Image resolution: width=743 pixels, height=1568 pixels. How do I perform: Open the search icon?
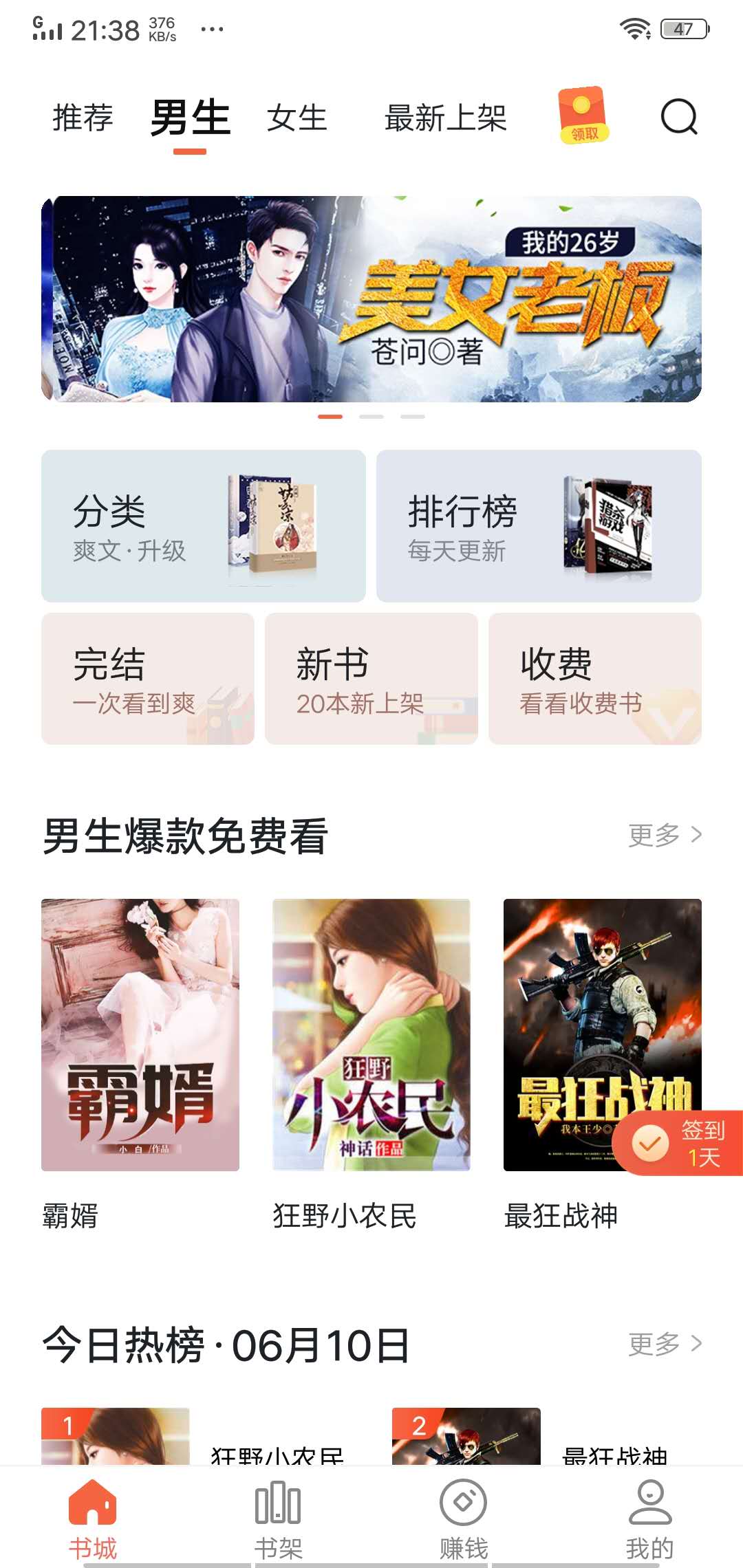click(678, 117)
